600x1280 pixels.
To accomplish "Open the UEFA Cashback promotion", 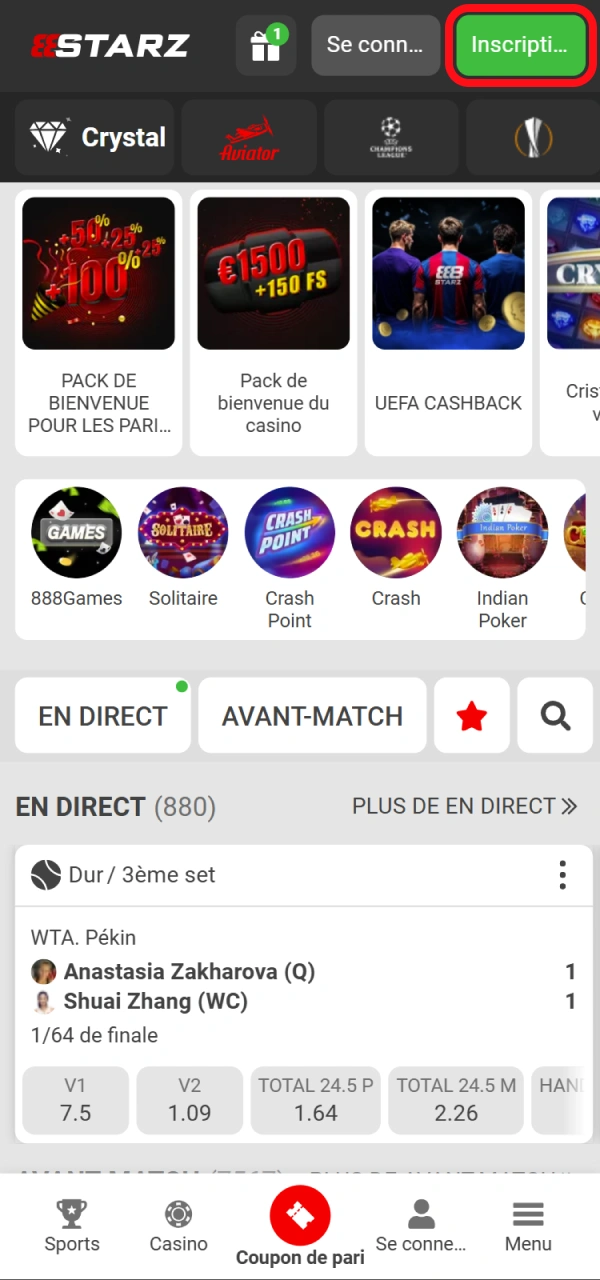I will point(448,320).
